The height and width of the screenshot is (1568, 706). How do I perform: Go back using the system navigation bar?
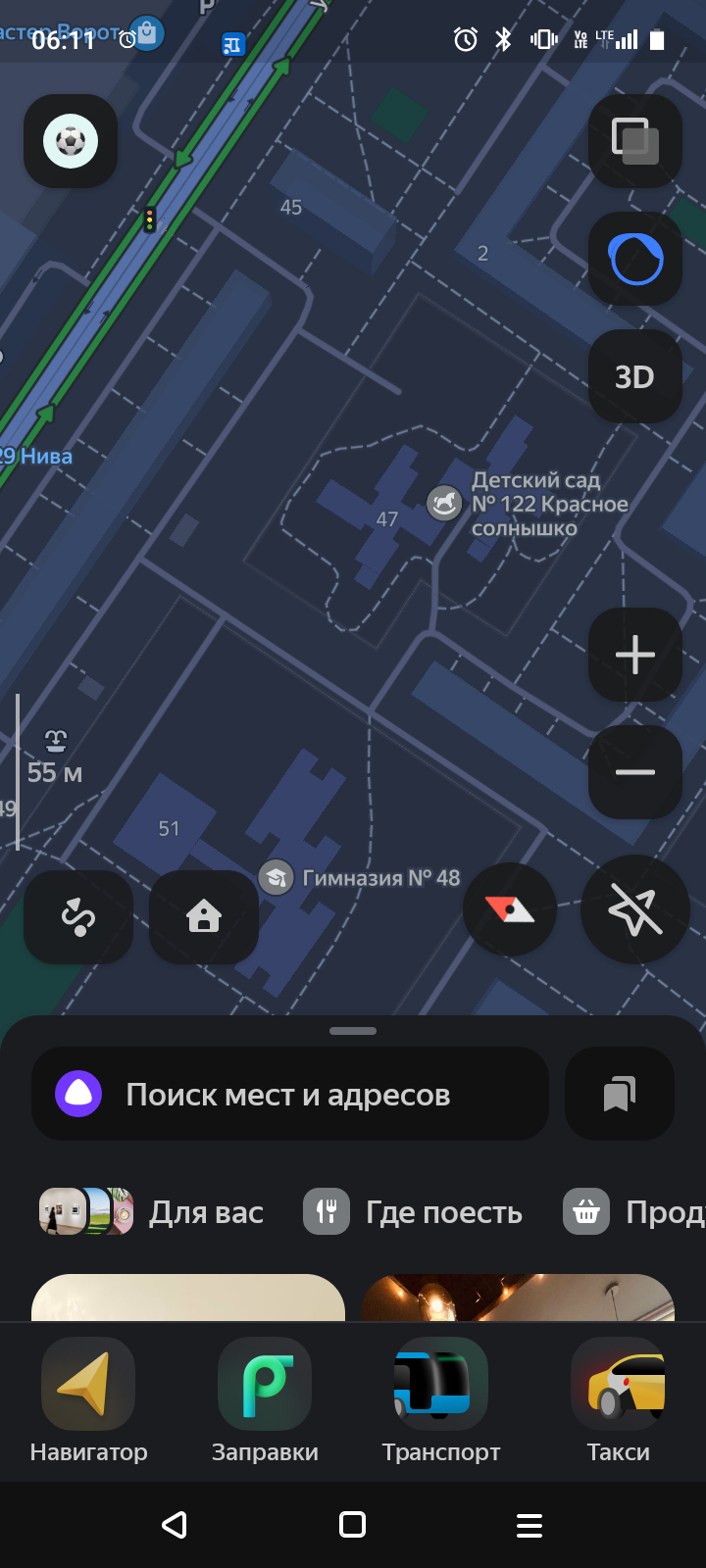pyautogui.click(x=175, y=1525)
